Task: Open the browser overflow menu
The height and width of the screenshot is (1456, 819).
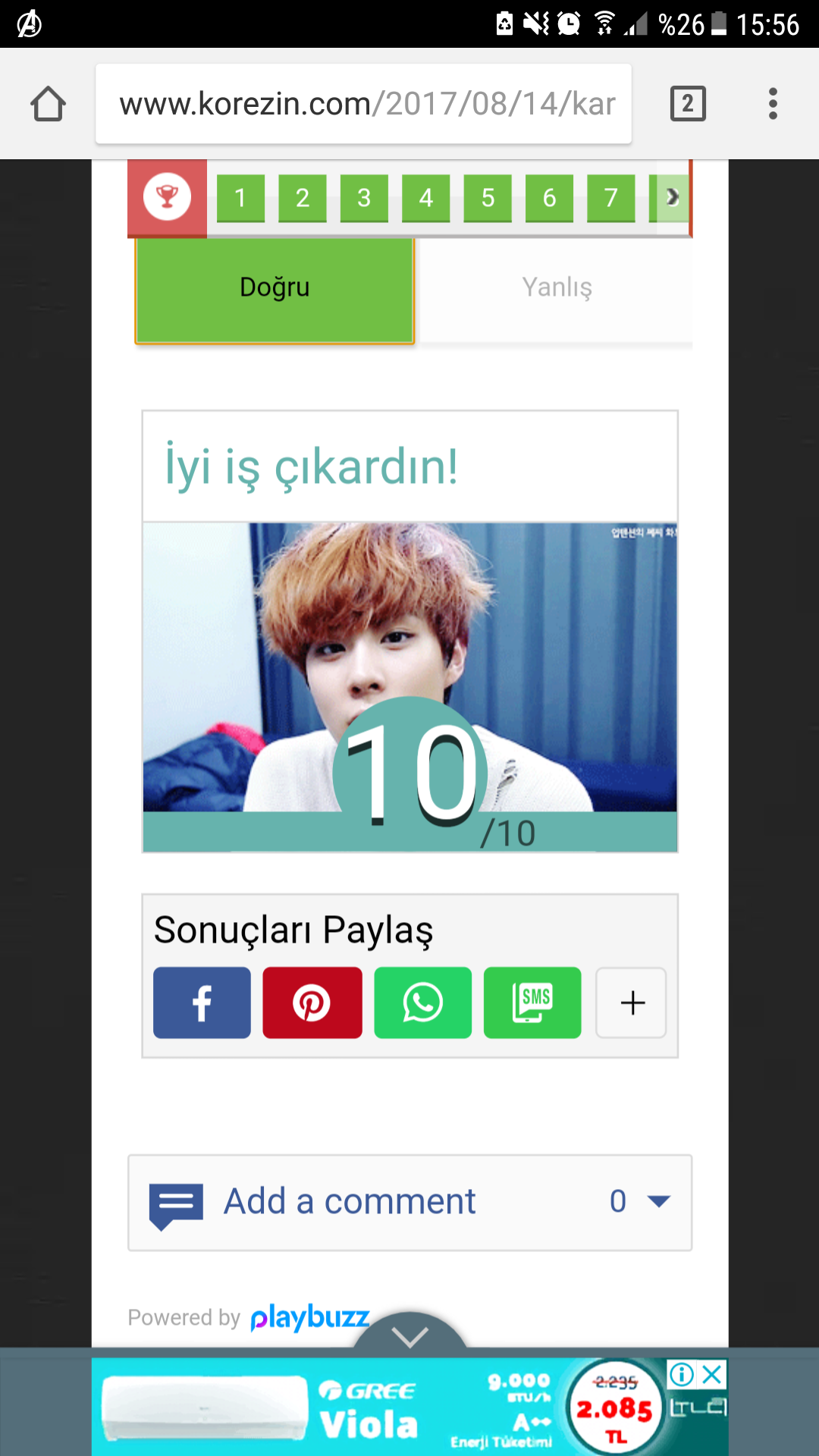Action: [x=773, y=104]
